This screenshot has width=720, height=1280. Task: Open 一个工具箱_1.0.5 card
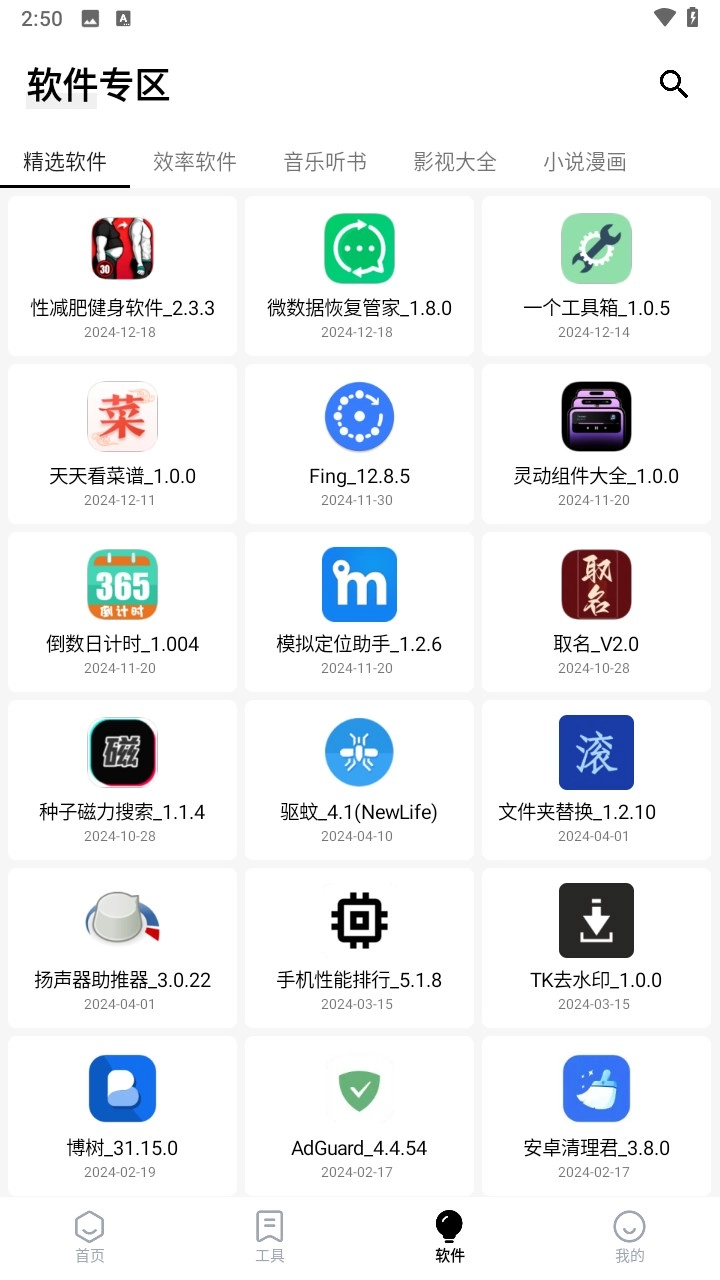pyautogui.click(x=596, y=276)
